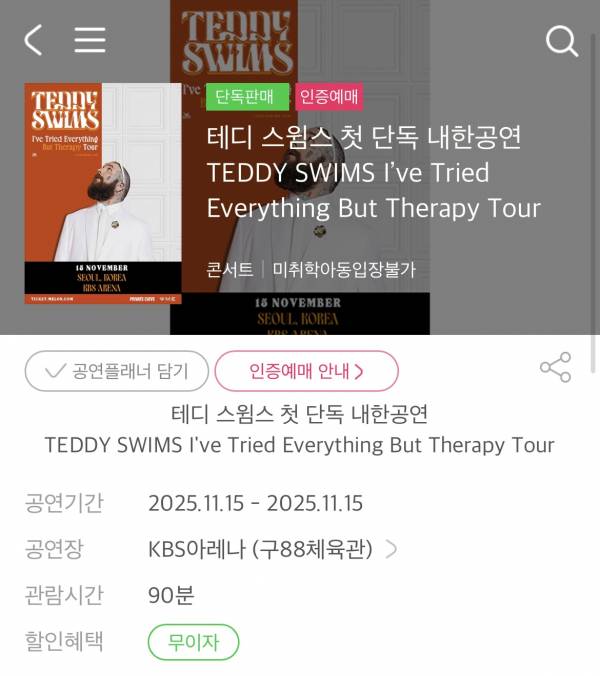
Task: Share this concert page
Action: pyautogui.click(x=555, y=368)
